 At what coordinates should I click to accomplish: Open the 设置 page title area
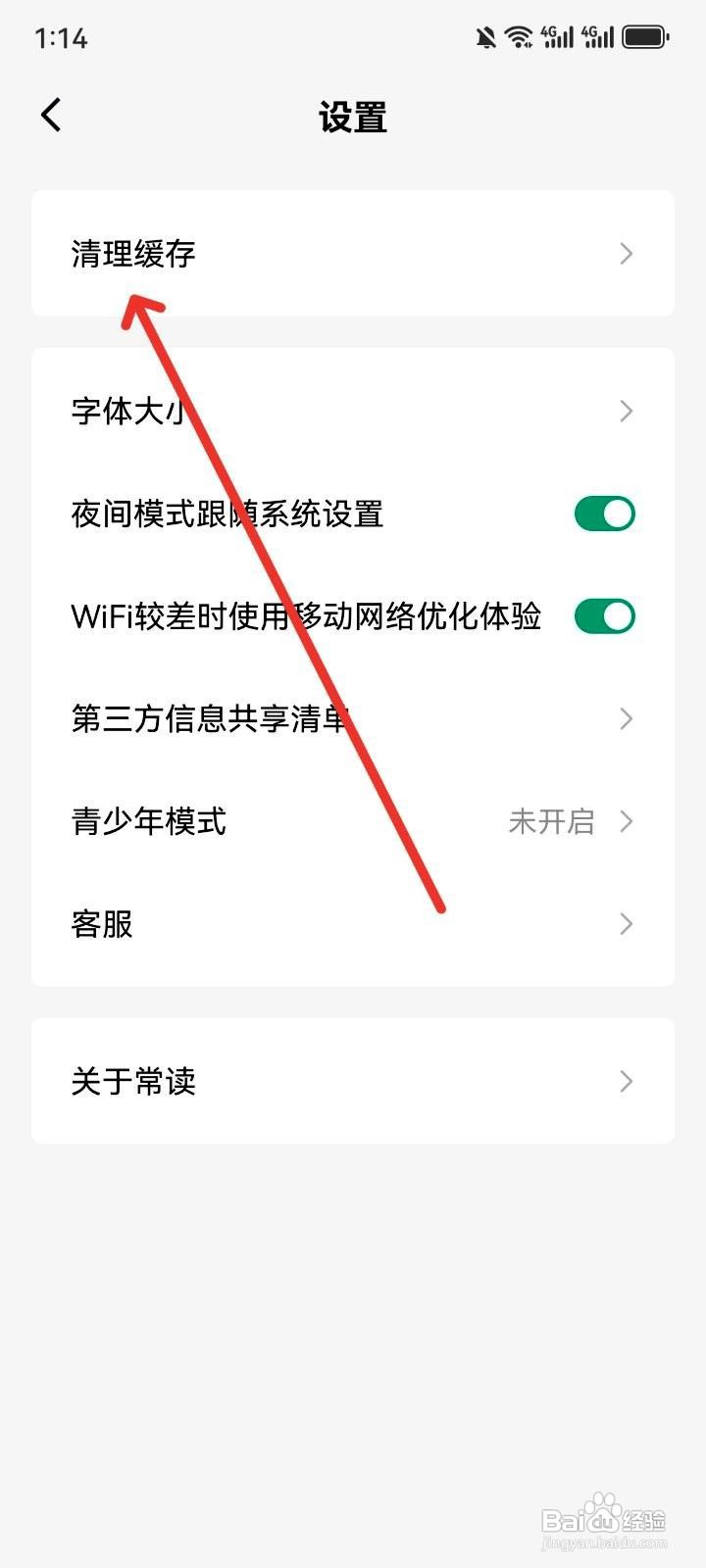(353, 116)
